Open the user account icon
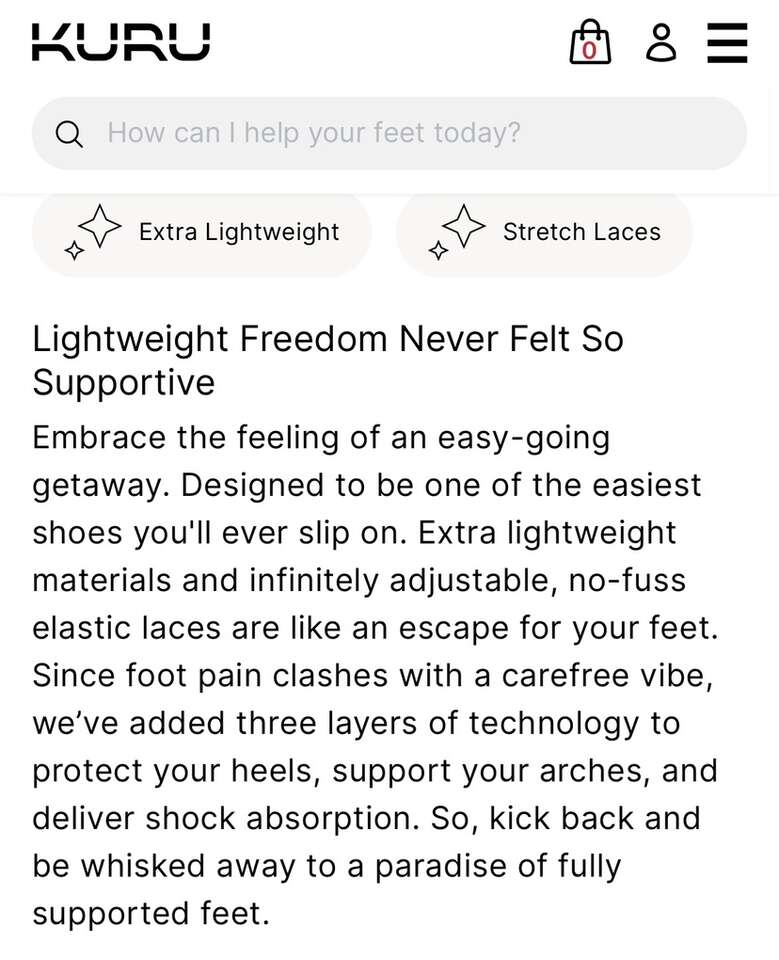This screenshot has height=960, width=779. [661, 43]
